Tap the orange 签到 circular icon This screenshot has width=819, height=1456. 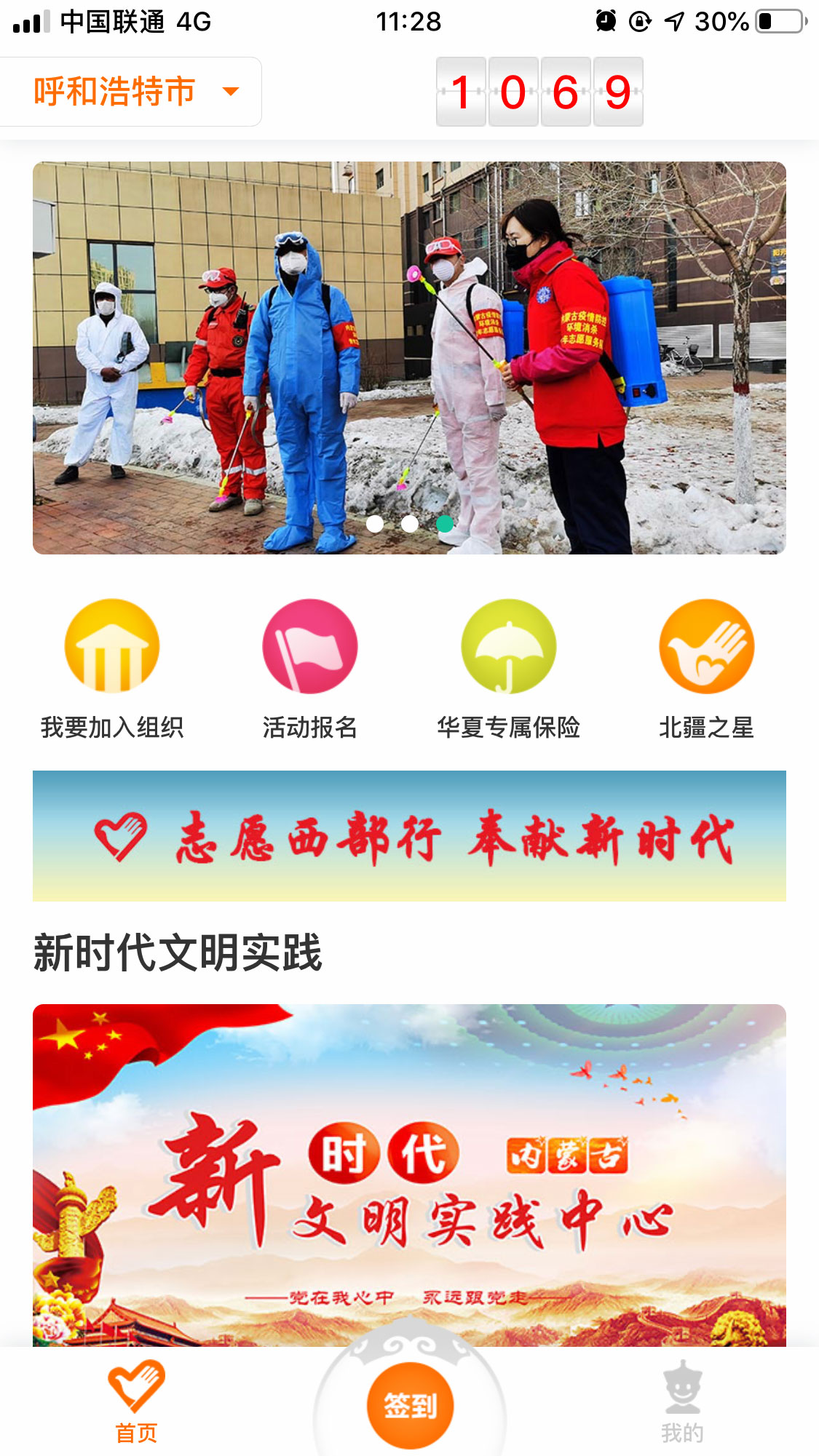410,1404
